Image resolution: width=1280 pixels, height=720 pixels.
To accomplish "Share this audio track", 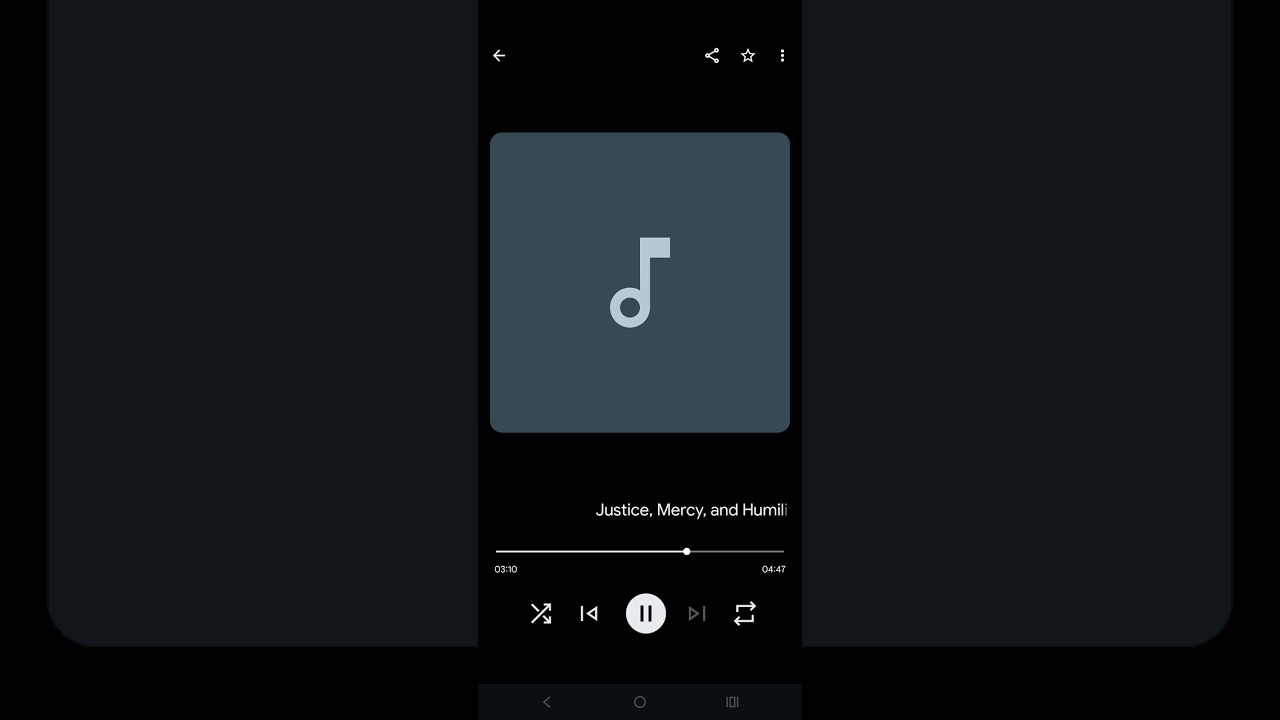I will pyautogui.click(x=712, y=56).
